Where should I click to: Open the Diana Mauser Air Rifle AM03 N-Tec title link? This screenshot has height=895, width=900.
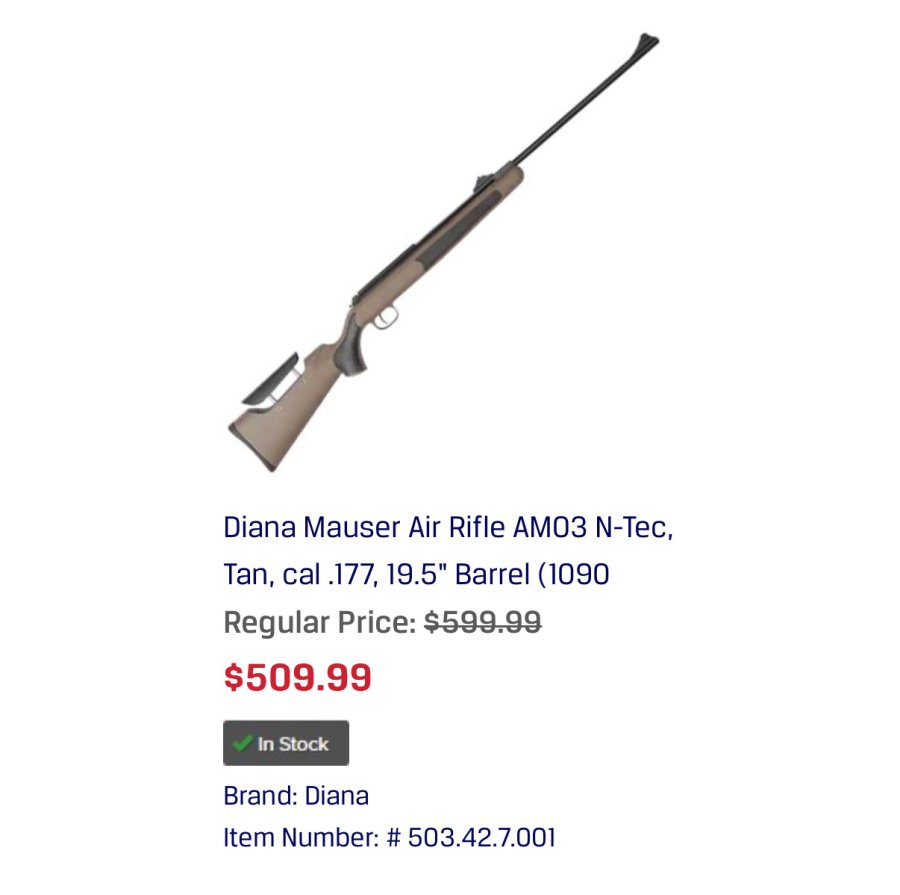(x=447, y=550)
